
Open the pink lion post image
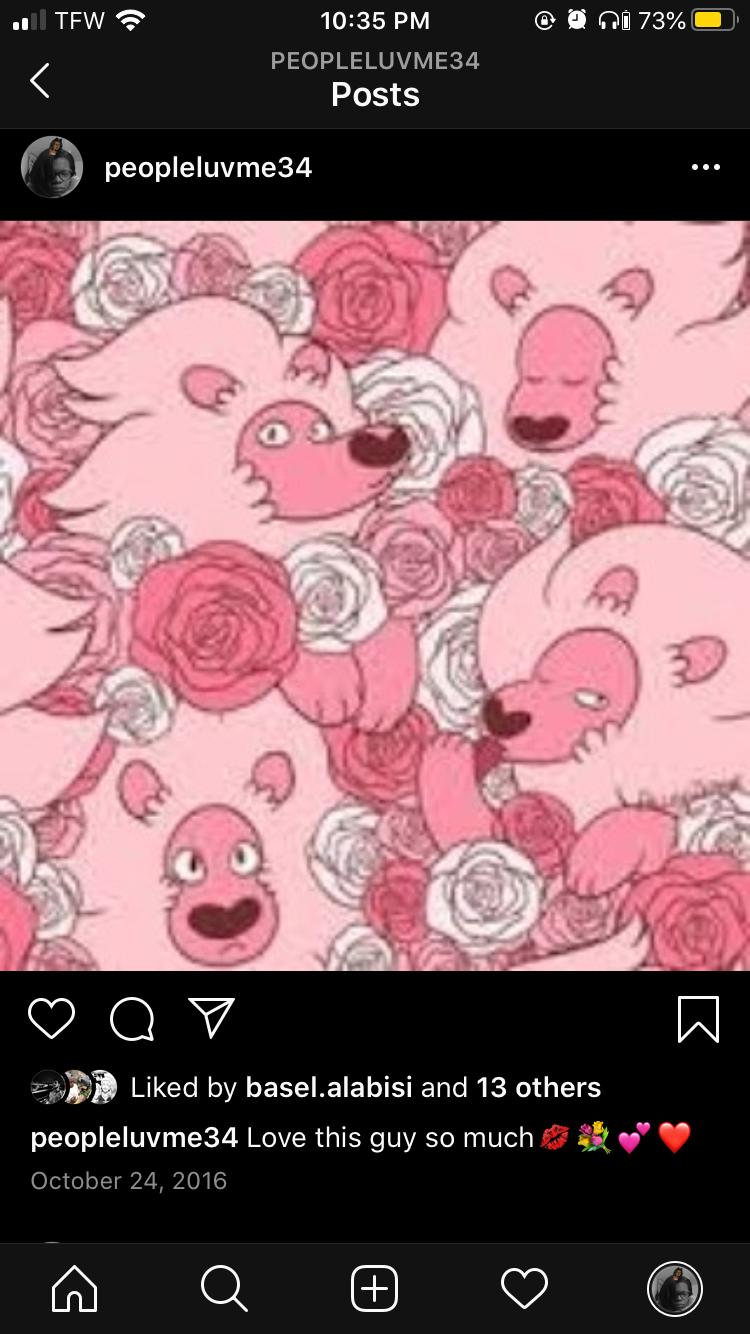click(375, 595)
